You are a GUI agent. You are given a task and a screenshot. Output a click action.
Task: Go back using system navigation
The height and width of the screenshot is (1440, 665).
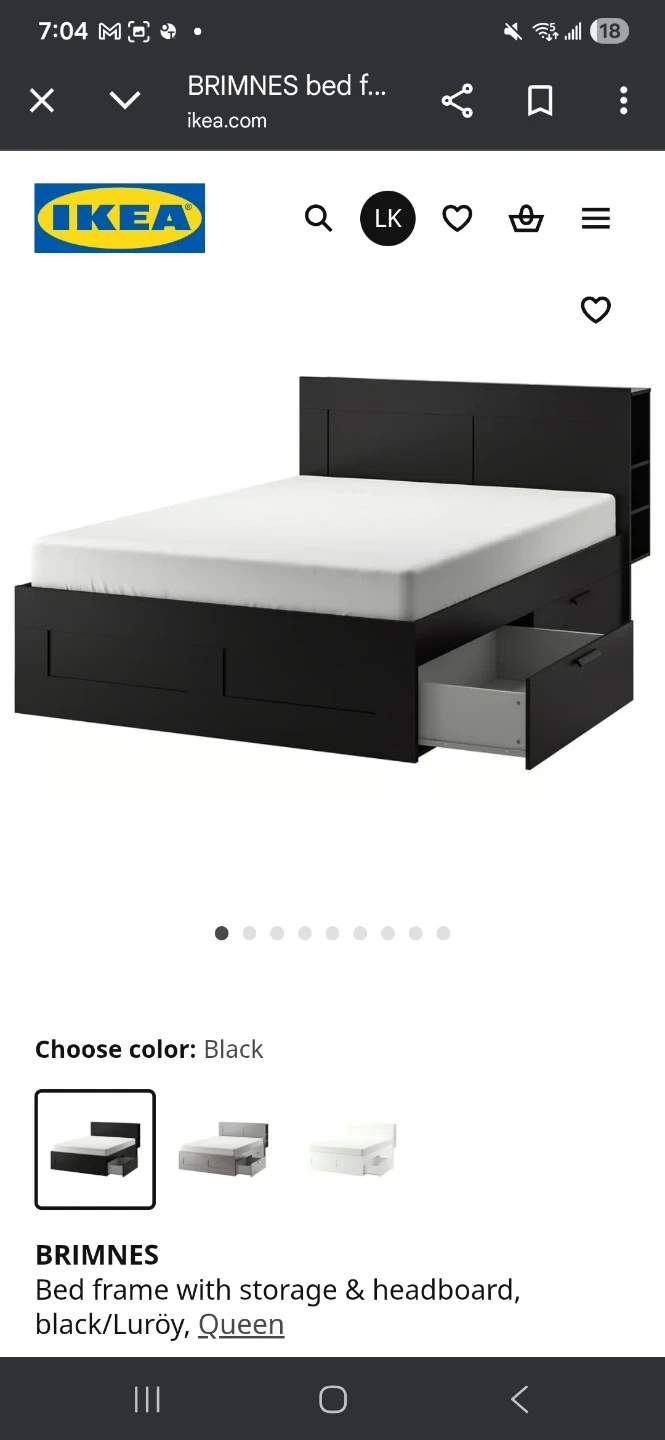(x=519, y=1399)
